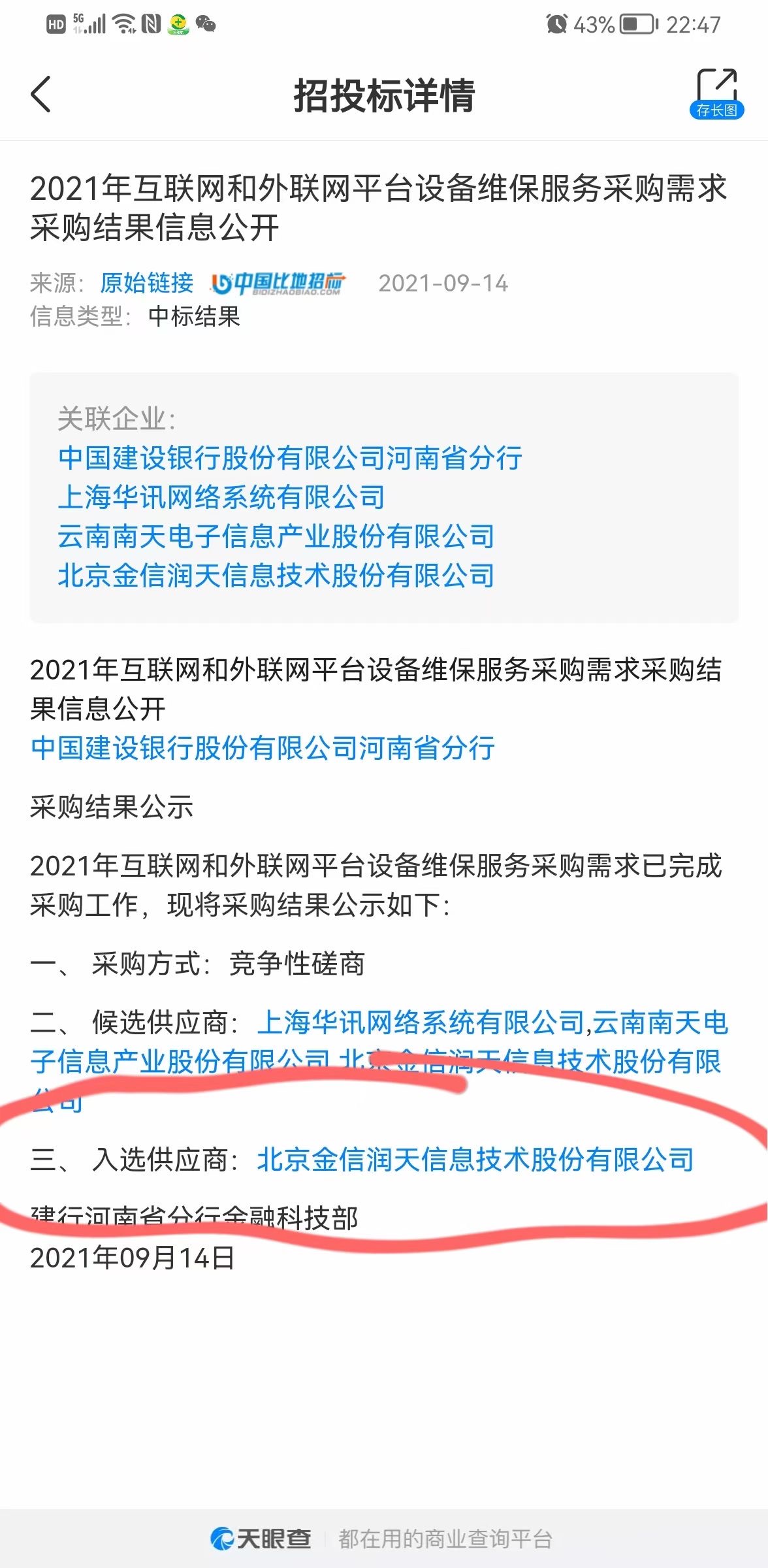Go back using the top-left arrow
Image resolution: width=768 pixels, height=1568 pixels.
coord(40,94)
